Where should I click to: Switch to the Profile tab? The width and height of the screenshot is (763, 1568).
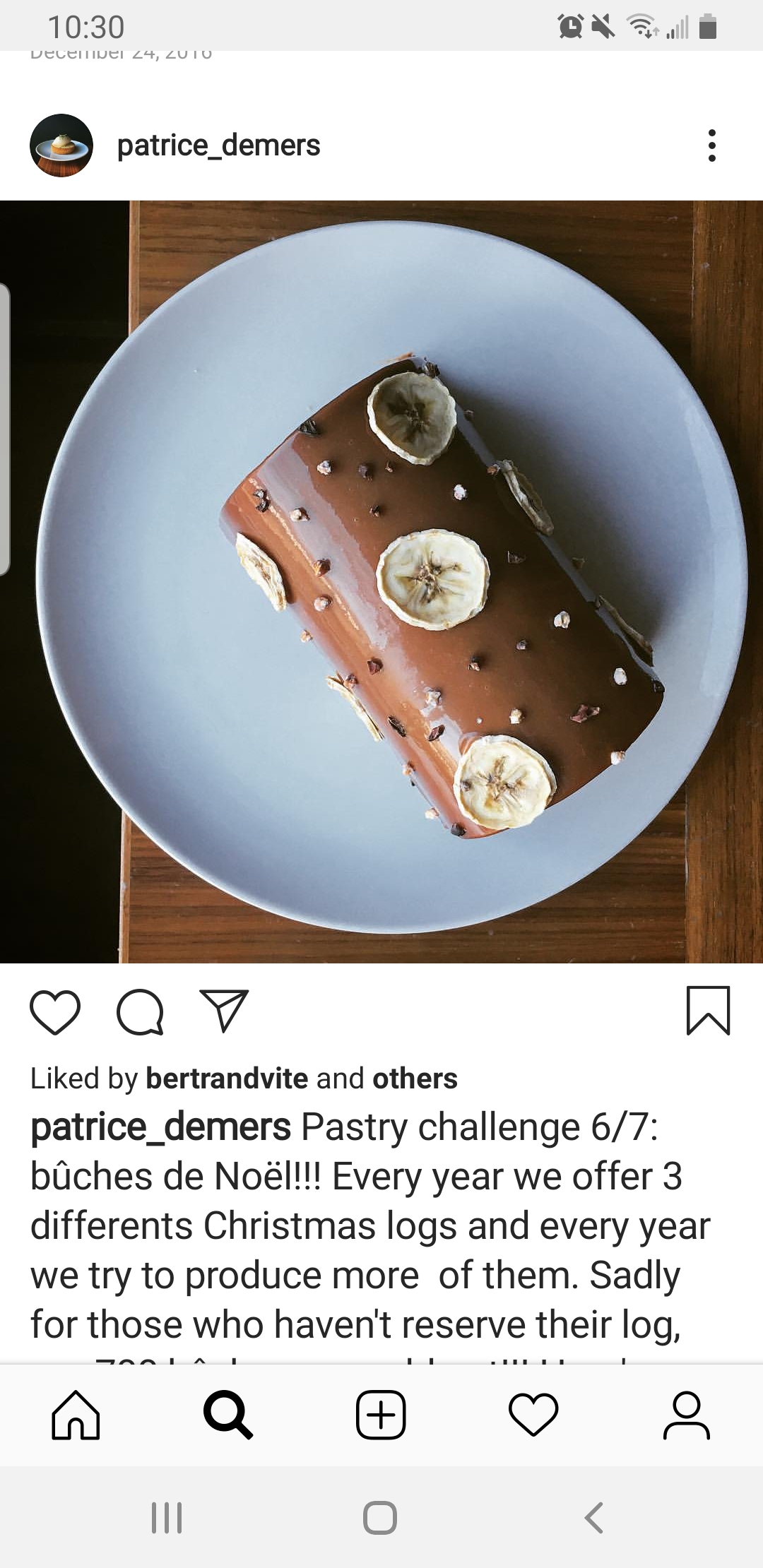point(686,1415)
